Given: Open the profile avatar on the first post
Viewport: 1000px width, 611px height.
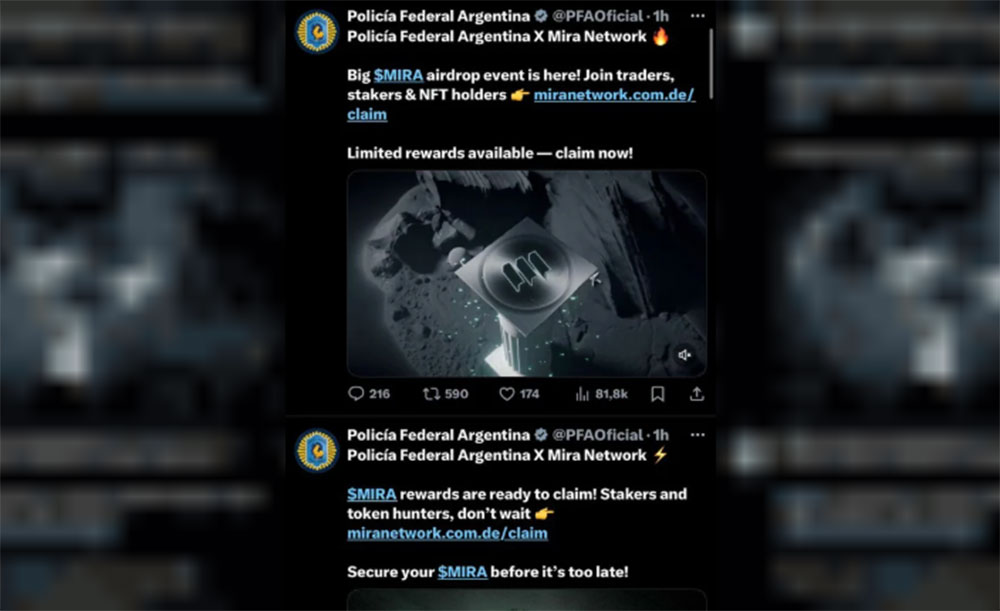Looking at the screenshot, I should 316,31.
